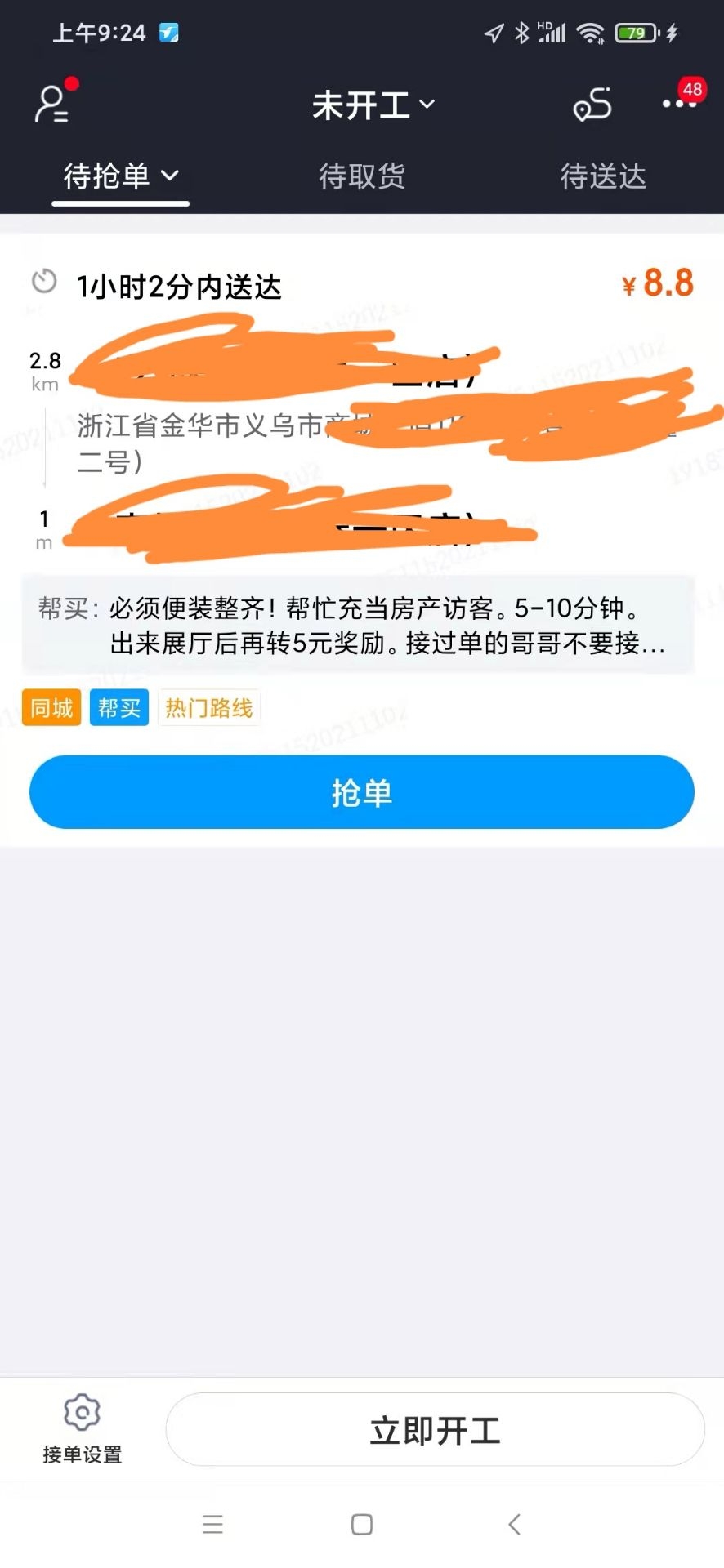Switch to the 待取货 tab
Image resolution: width=724 pixels, height=1568 pixels.
[362, 176]
